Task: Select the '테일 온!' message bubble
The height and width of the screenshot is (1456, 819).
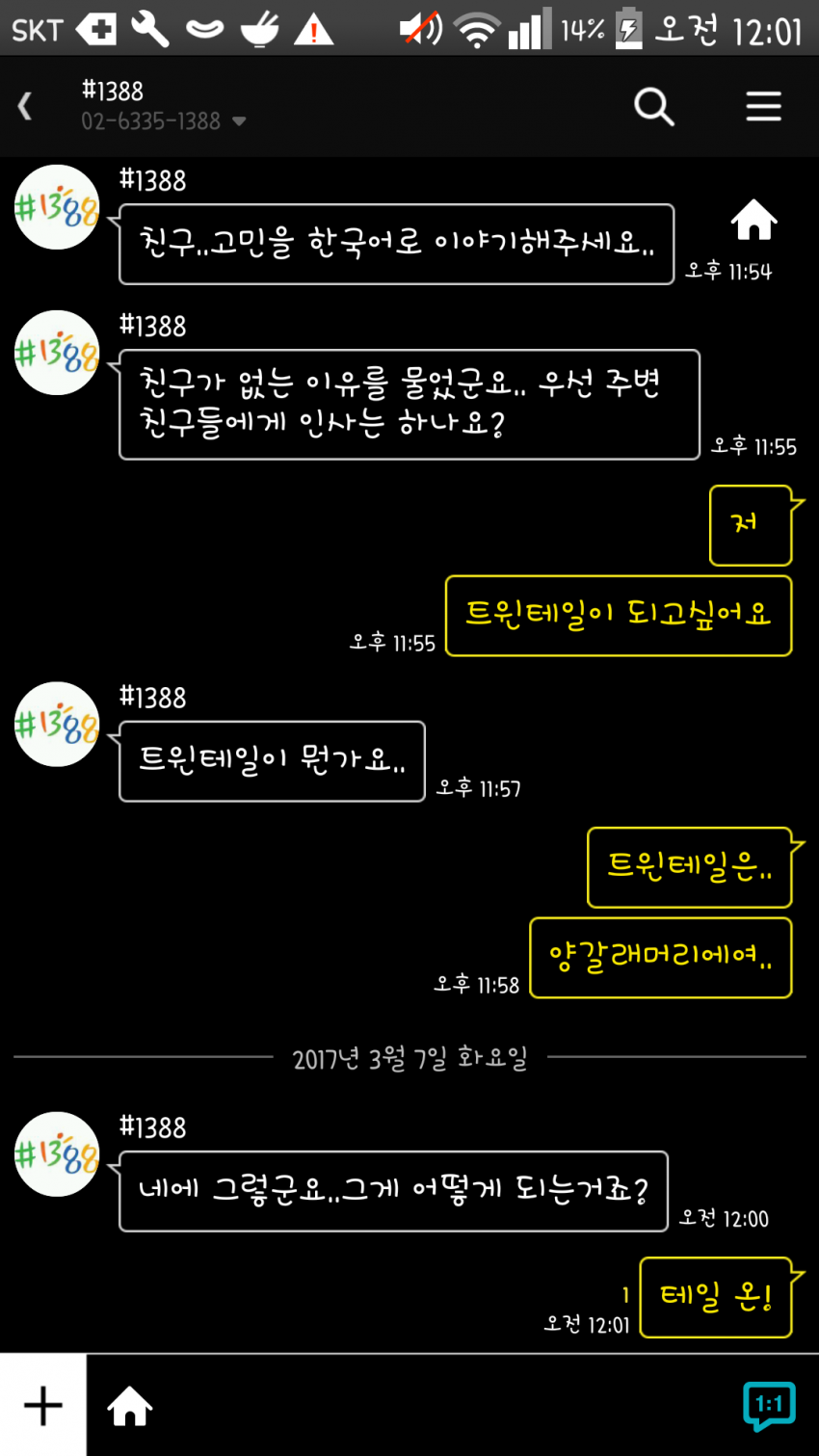Action: tap(715, 1298)
